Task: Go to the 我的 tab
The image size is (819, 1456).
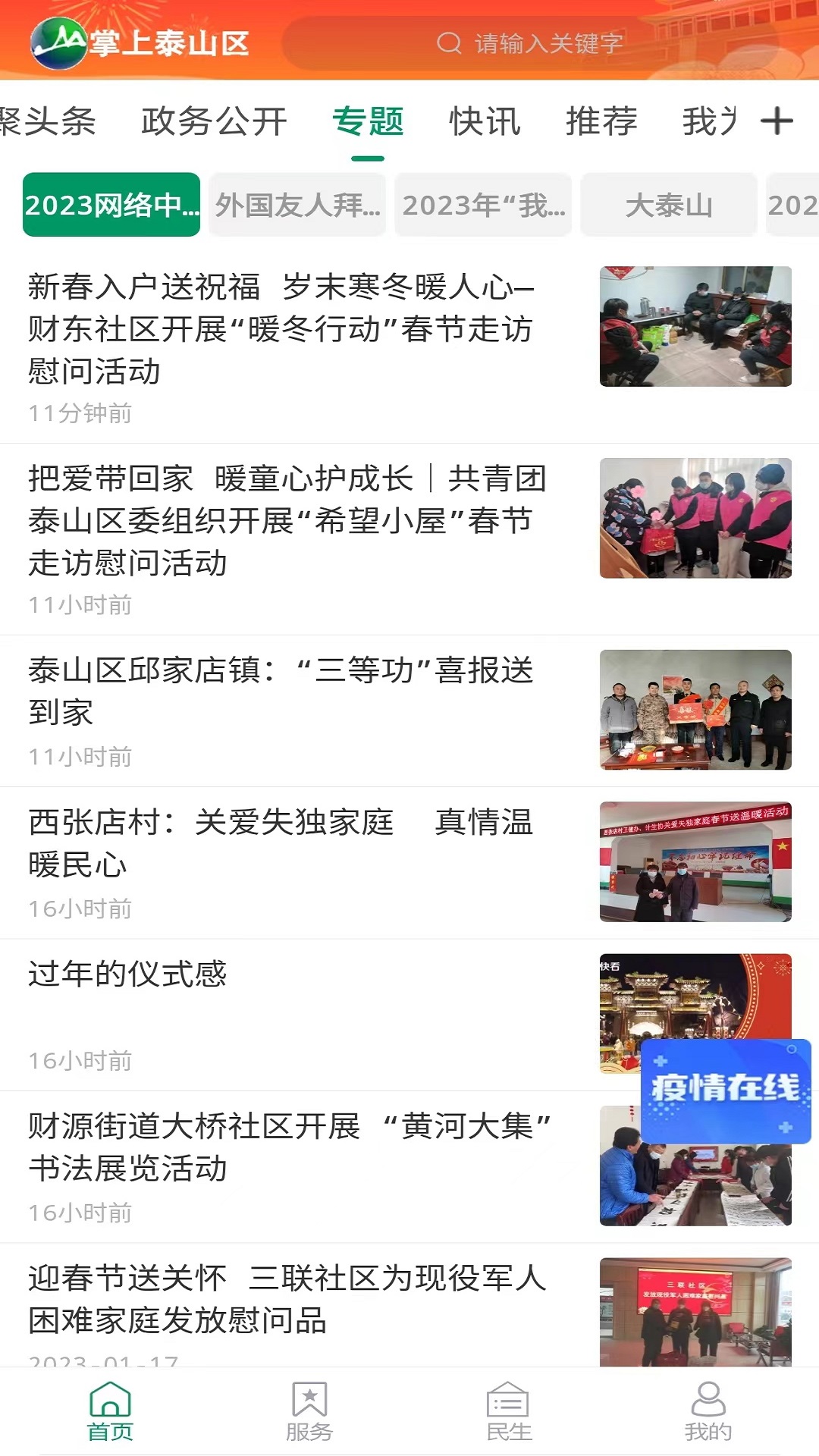Action: [x=708, y=1411]
